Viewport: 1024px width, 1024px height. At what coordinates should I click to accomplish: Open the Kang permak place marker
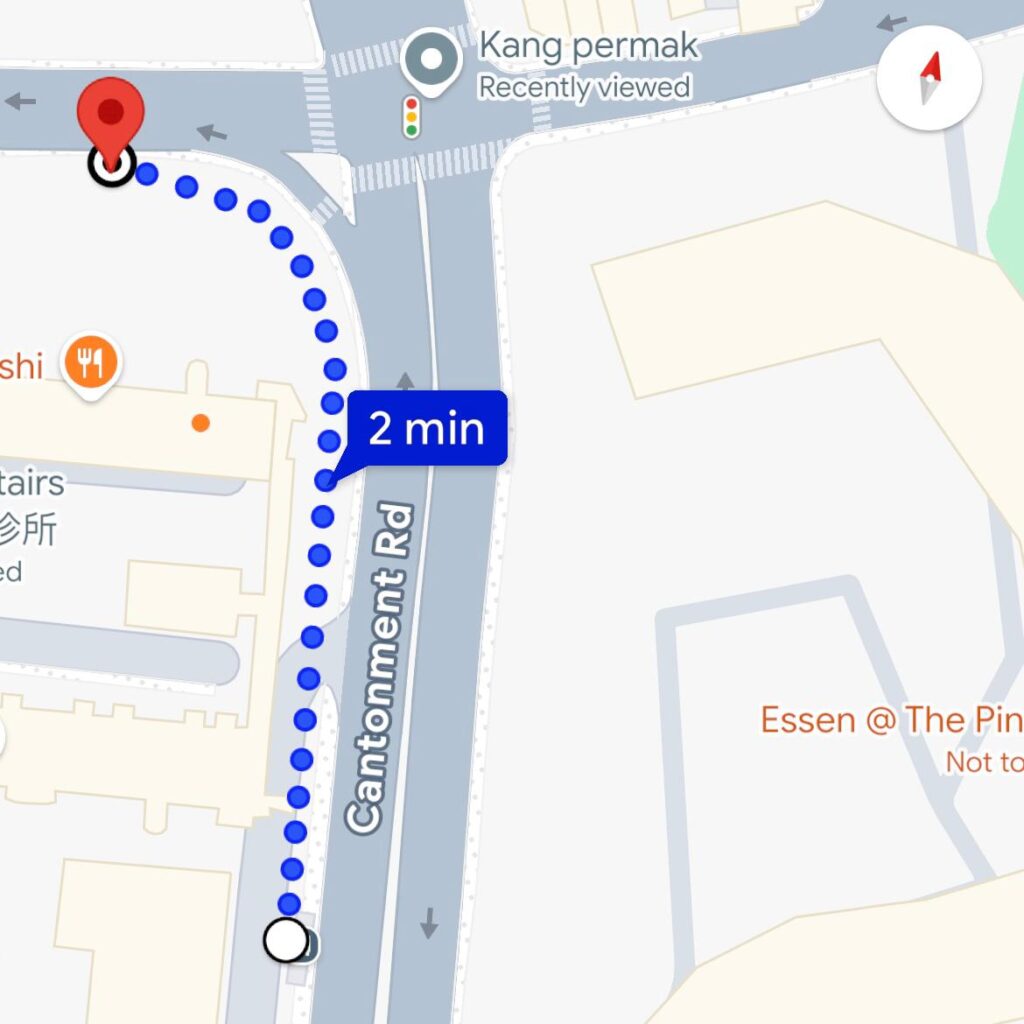(431, 62)
